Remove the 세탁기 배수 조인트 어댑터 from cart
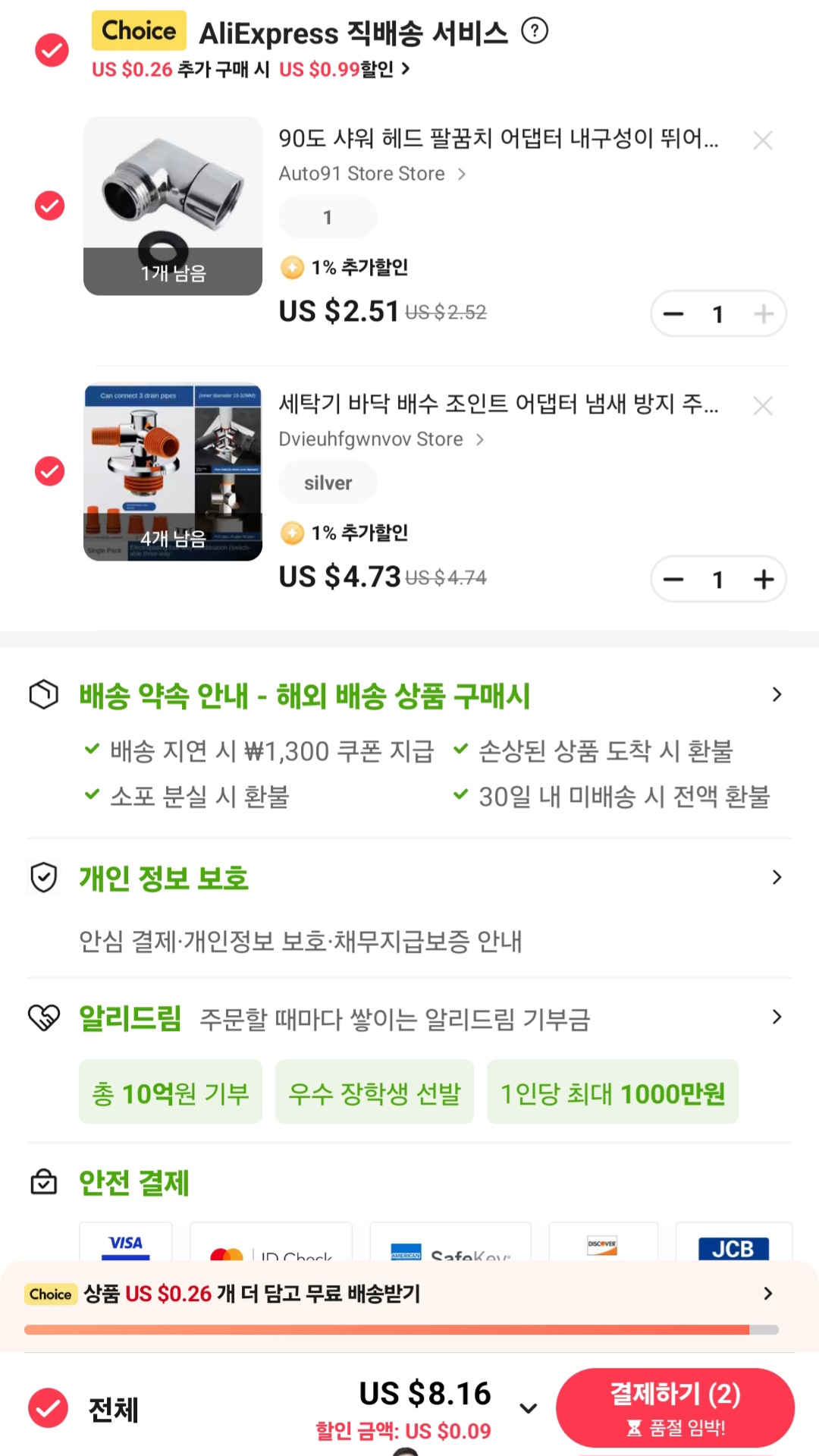Viewport: 819px width, 1456px height. pos(762,406)
